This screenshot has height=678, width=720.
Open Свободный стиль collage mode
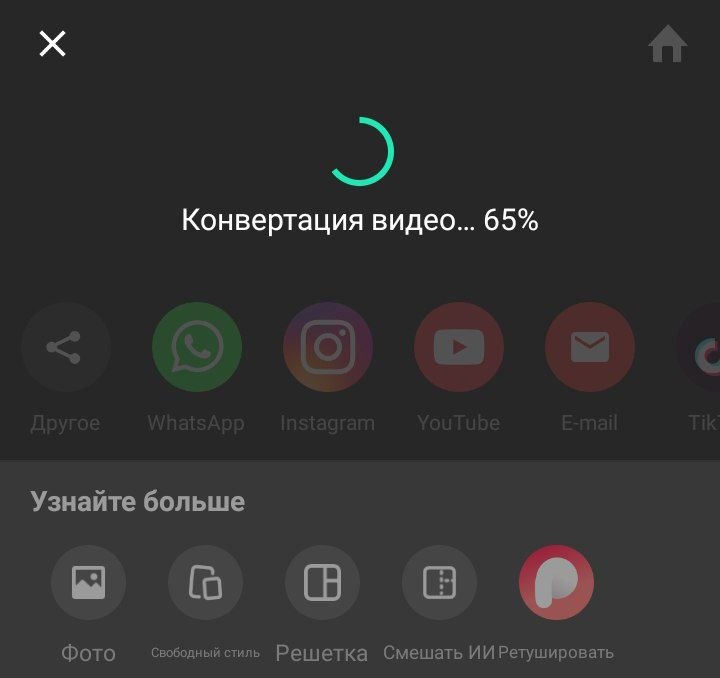tap(205, 583)
